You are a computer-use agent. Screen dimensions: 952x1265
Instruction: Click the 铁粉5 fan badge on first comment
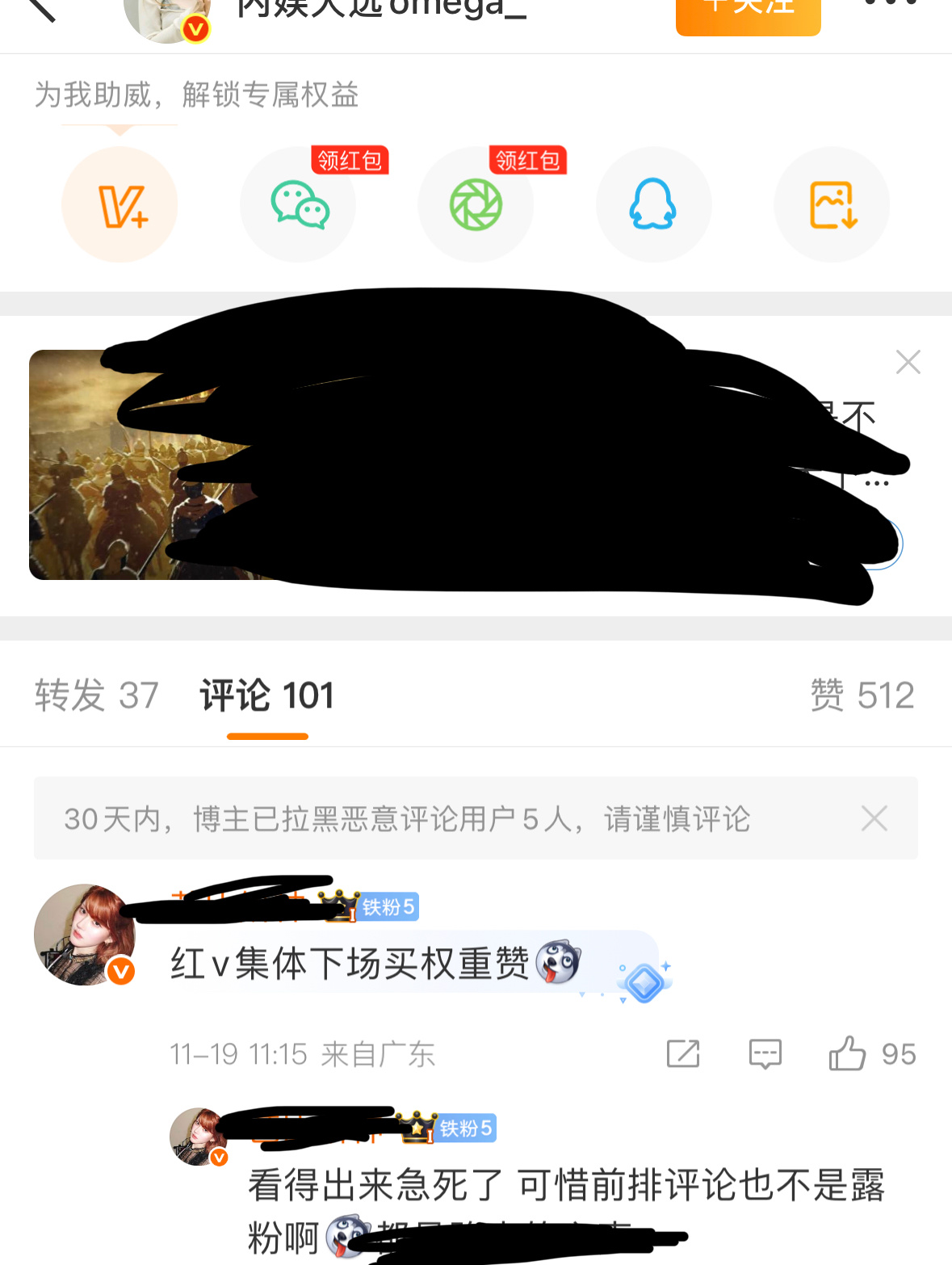click(389, 907)
